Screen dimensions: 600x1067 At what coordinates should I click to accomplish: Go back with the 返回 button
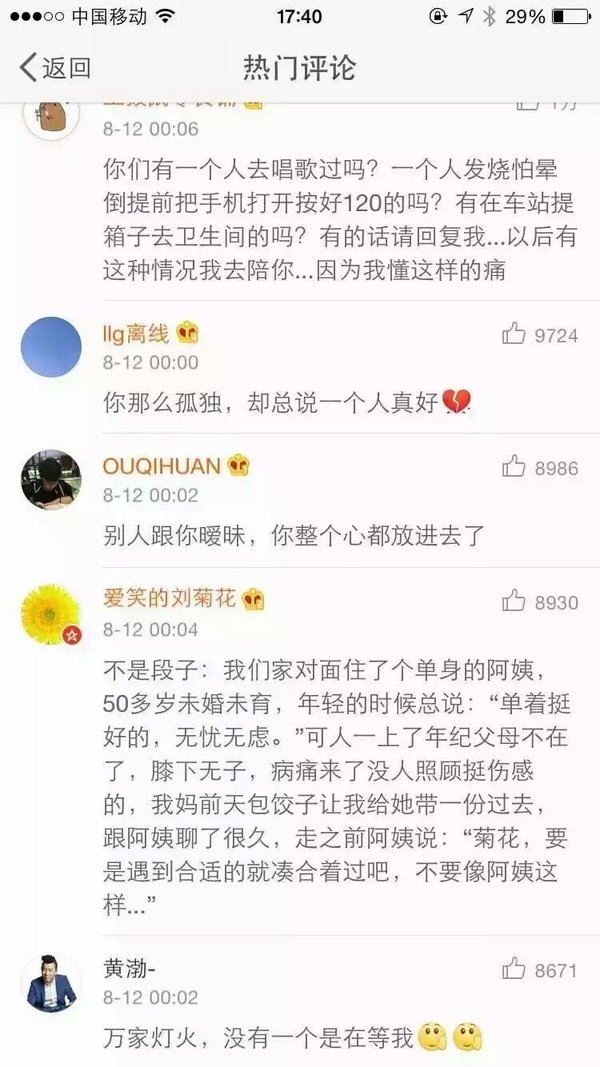tap(55, 67)
